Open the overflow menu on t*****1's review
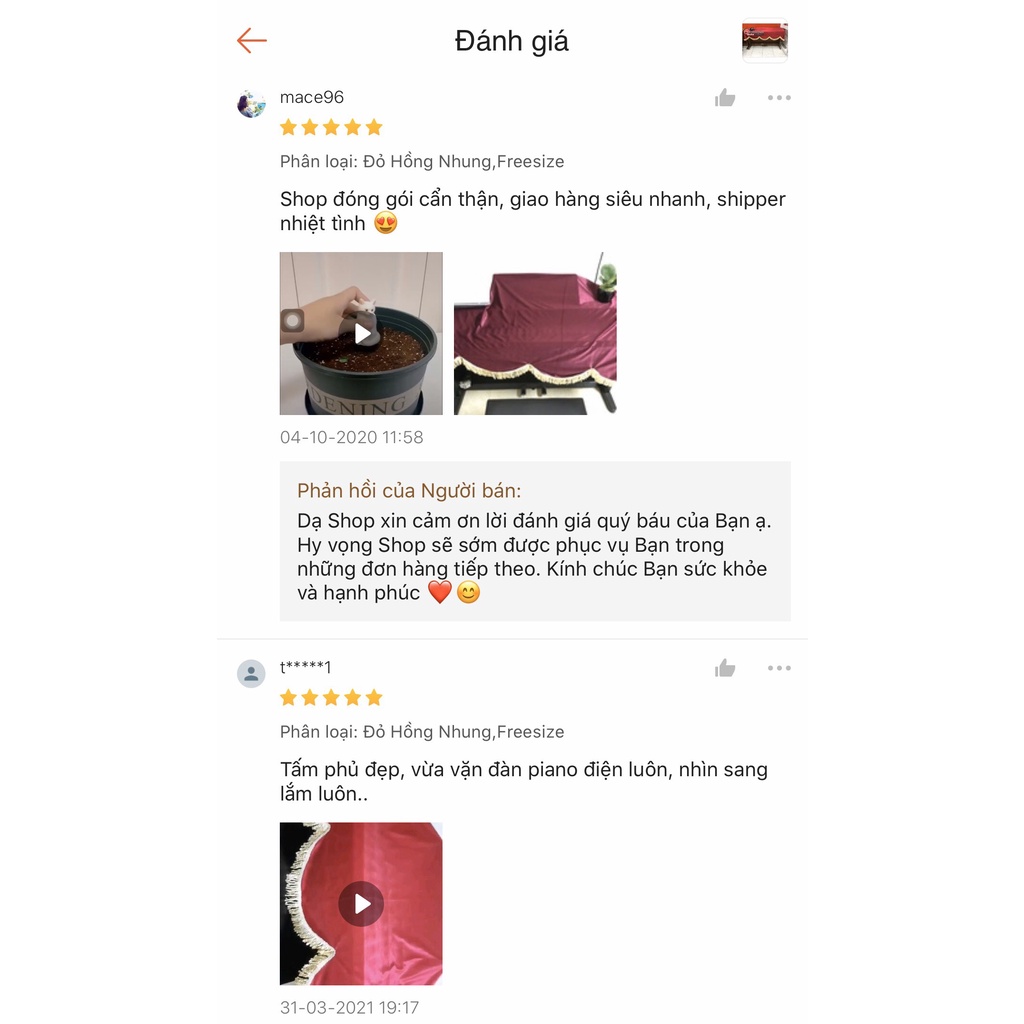 point(779,668)
